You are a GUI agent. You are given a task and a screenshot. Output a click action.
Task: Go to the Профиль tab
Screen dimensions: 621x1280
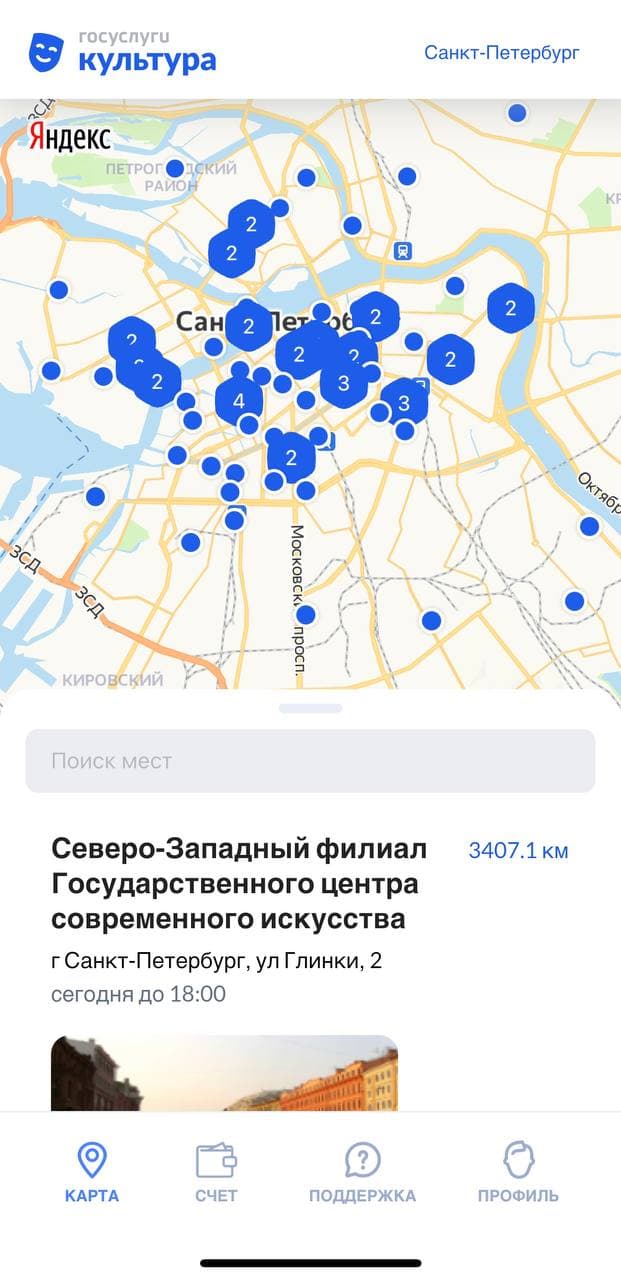click(517, 1174)
